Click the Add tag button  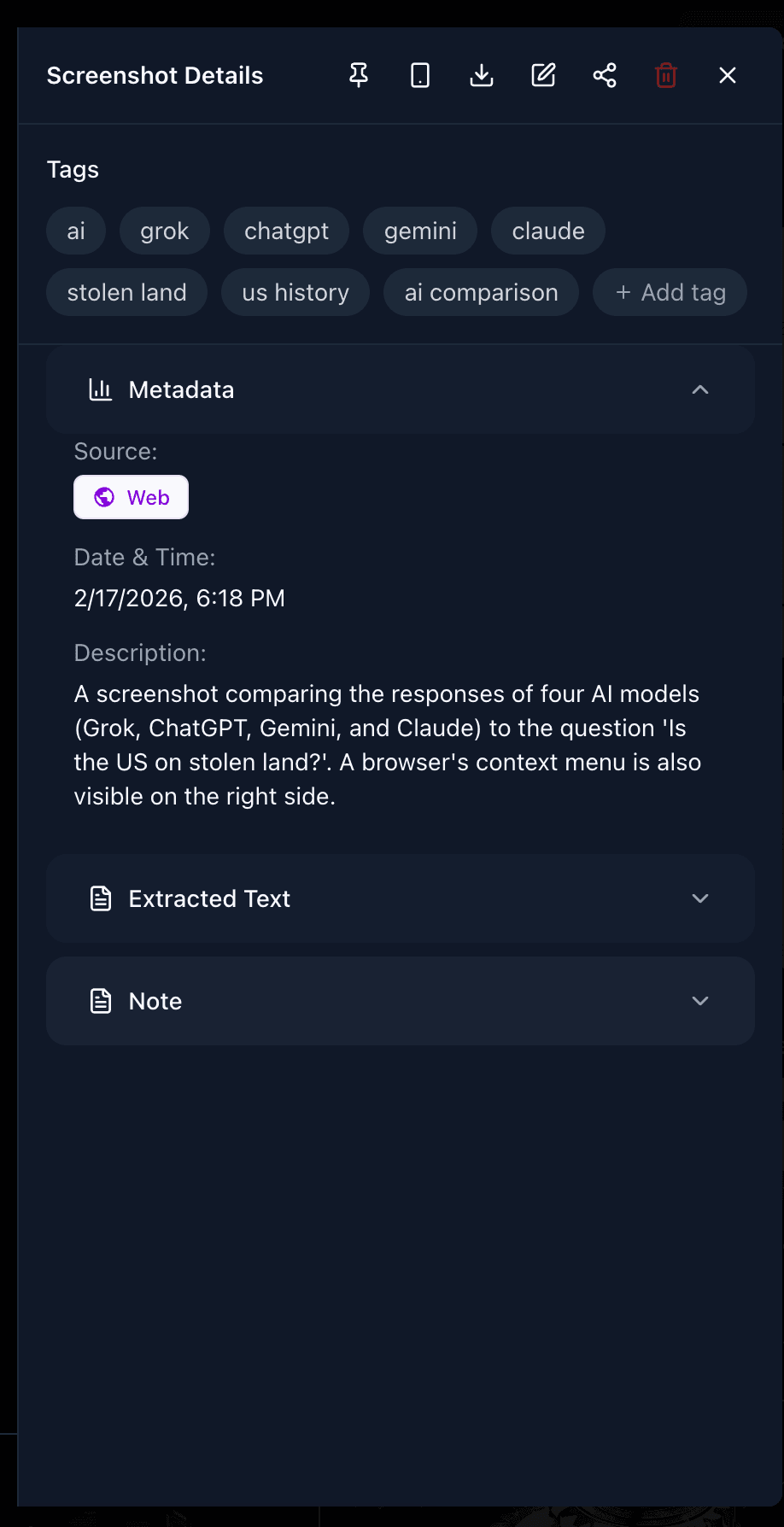coord(670,292)
